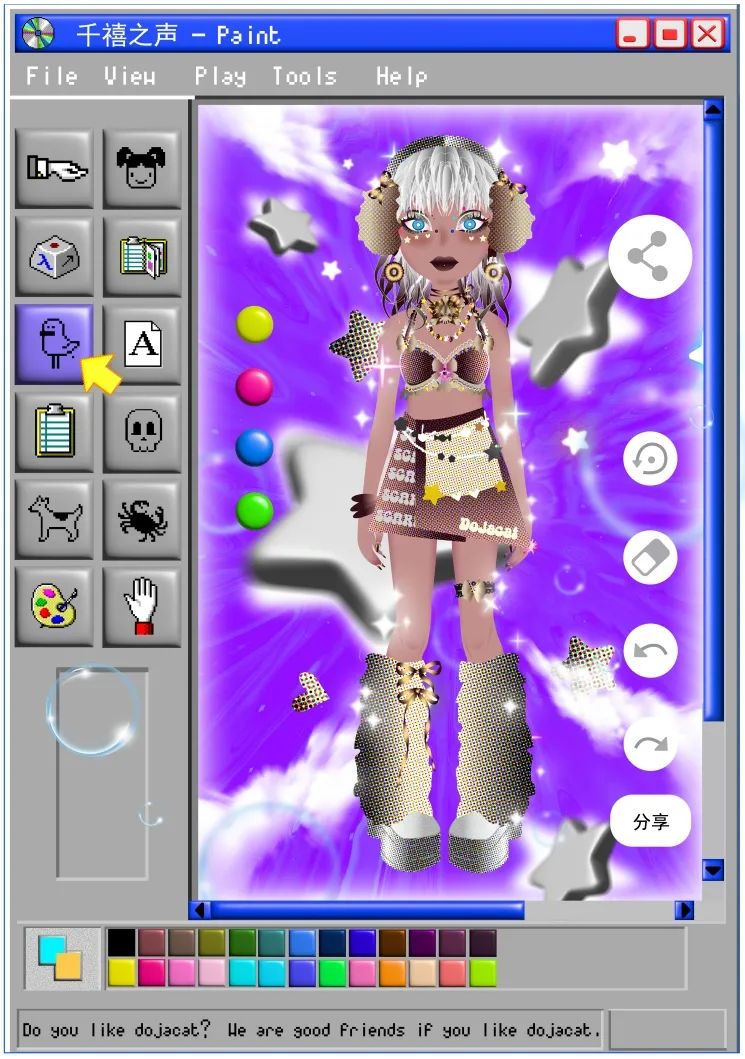Select the eraser tool
The image size is (745, 1059).
(650, 557)
